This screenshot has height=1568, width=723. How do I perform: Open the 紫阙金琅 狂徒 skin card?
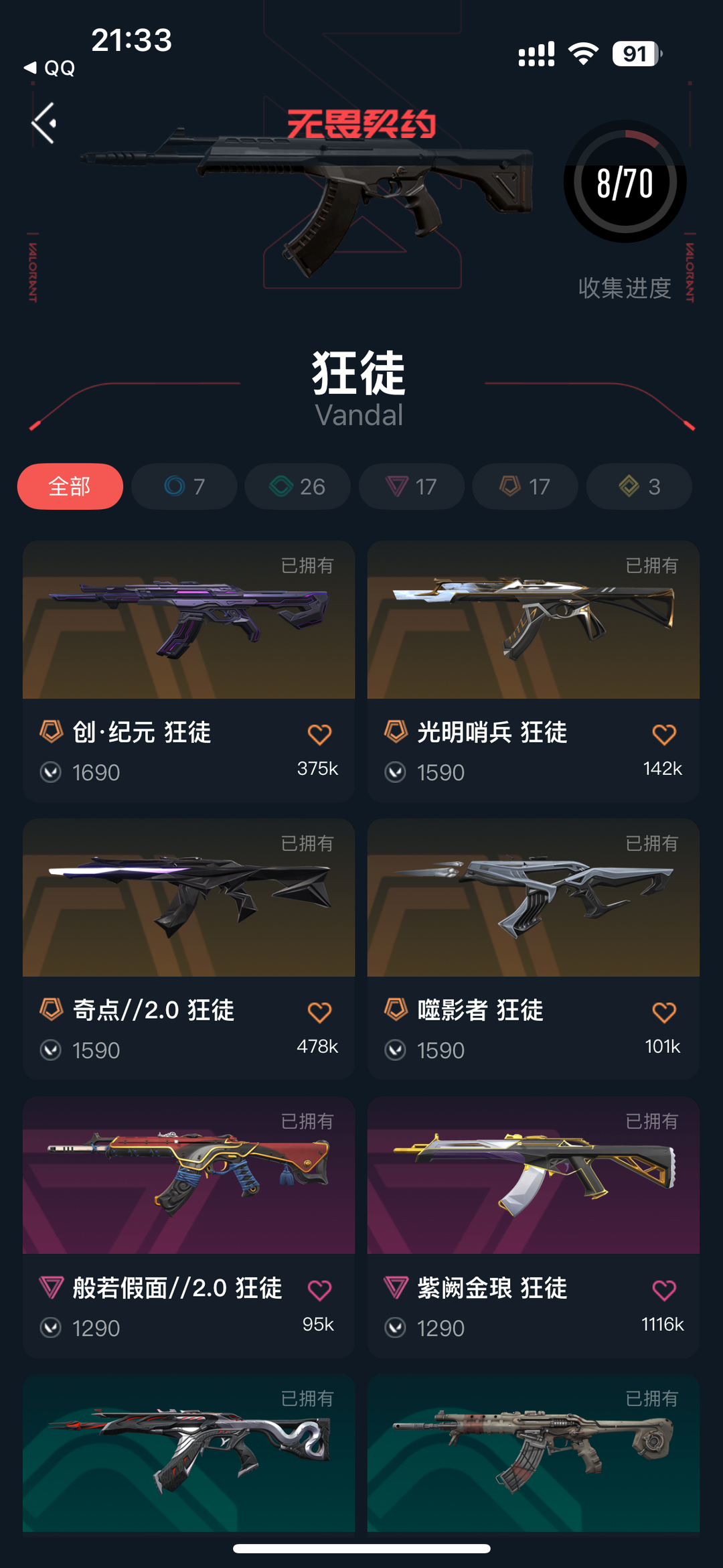pyautogui.click(x=534, y=1227)
